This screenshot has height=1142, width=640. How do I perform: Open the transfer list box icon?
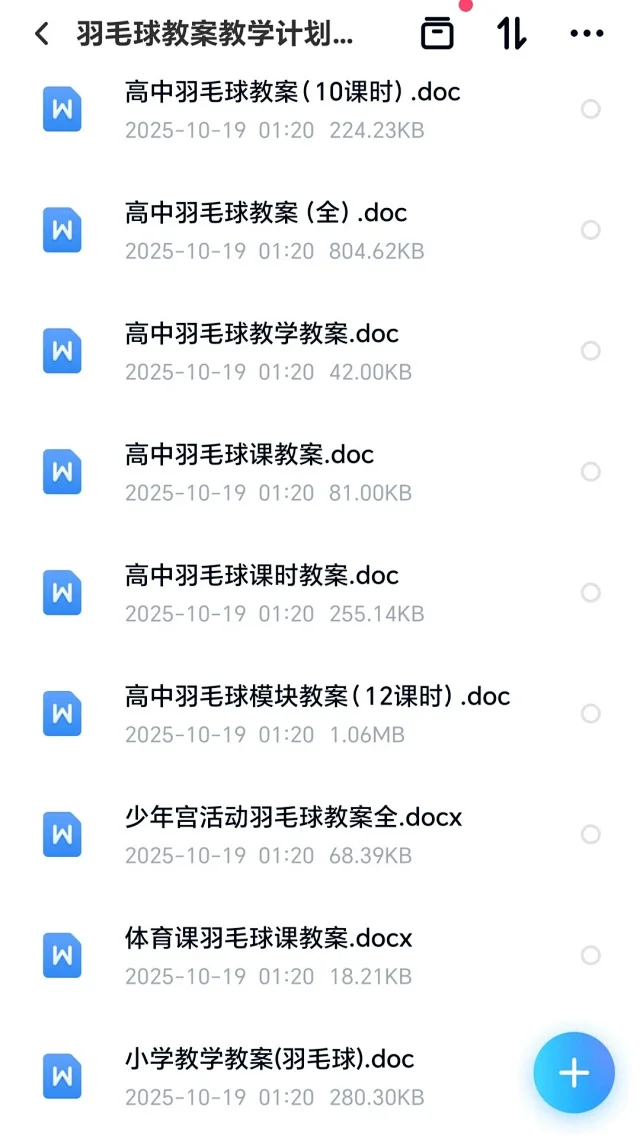tap(436, 34)
